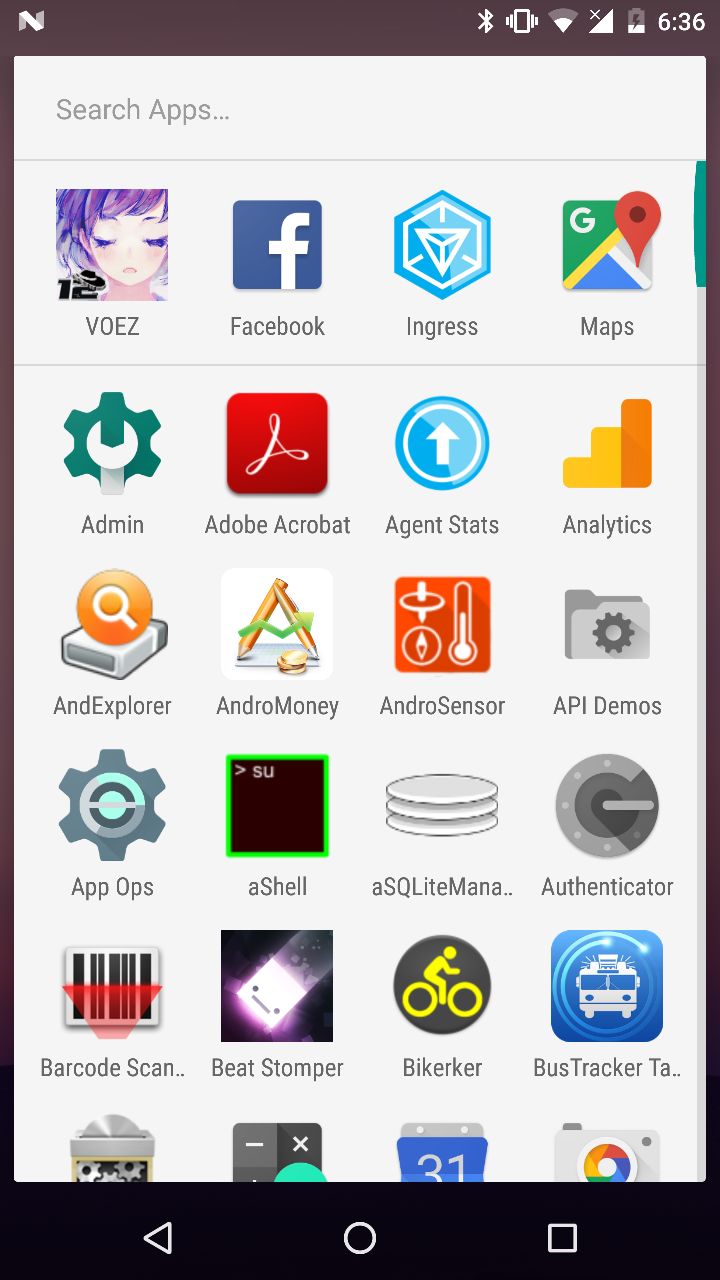Tap the Search Apps field
Viewport: 720px width, 1280px height.
coord(360,109)
